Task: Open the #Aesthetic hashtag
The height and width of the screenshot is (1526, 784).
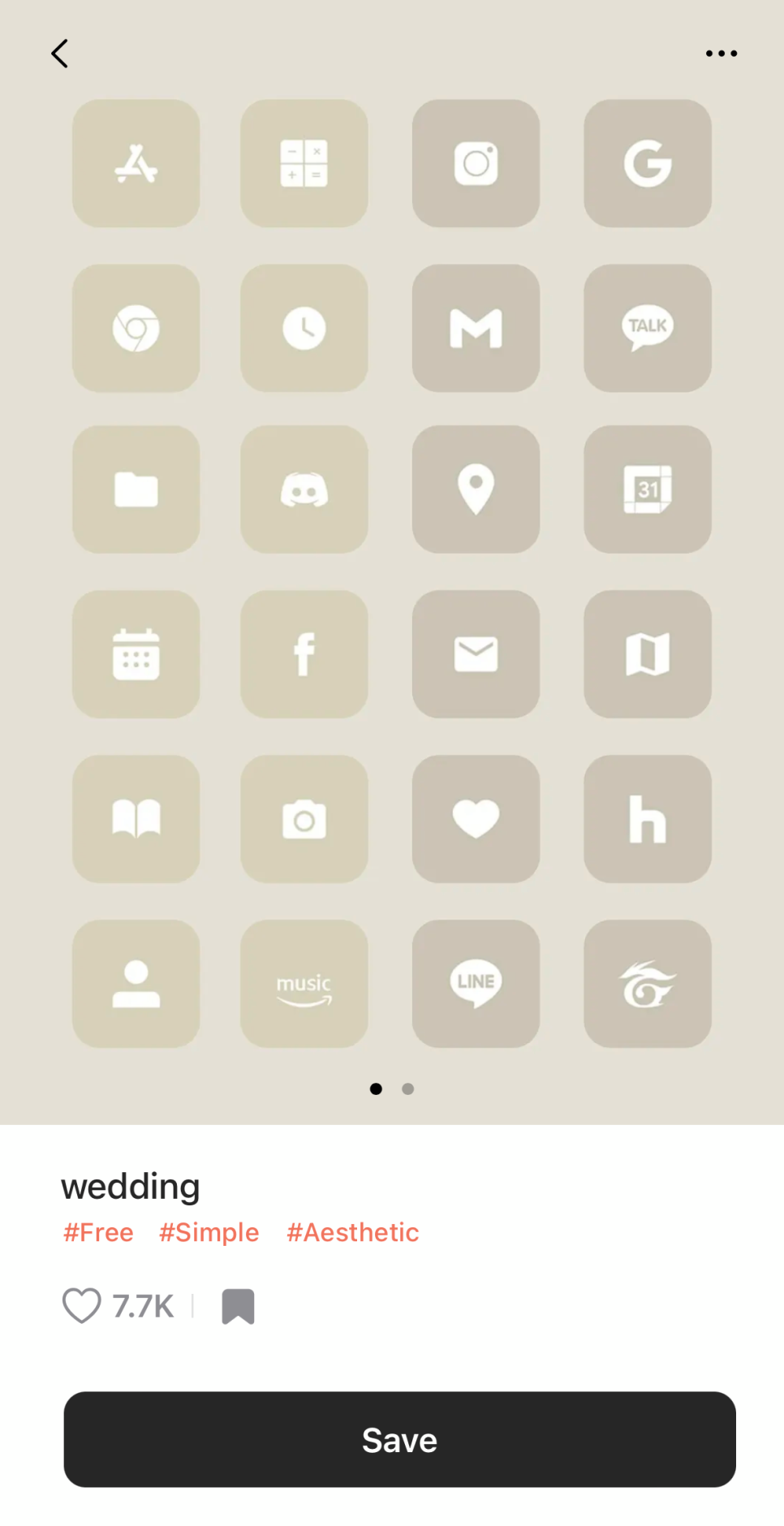Action: point(352,1232)
